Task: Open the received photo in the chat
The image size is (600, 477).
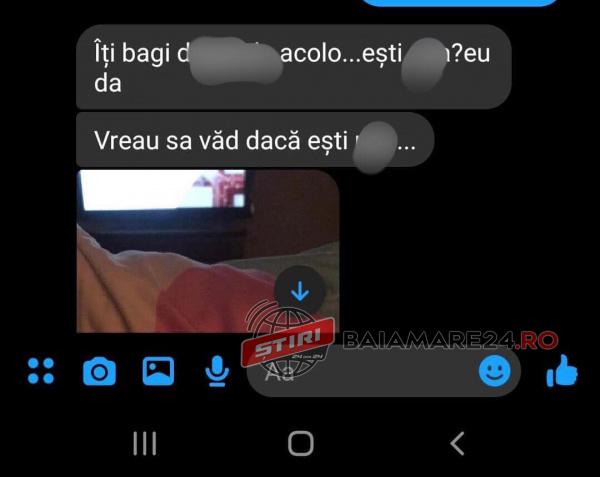Action: [170, 250]
